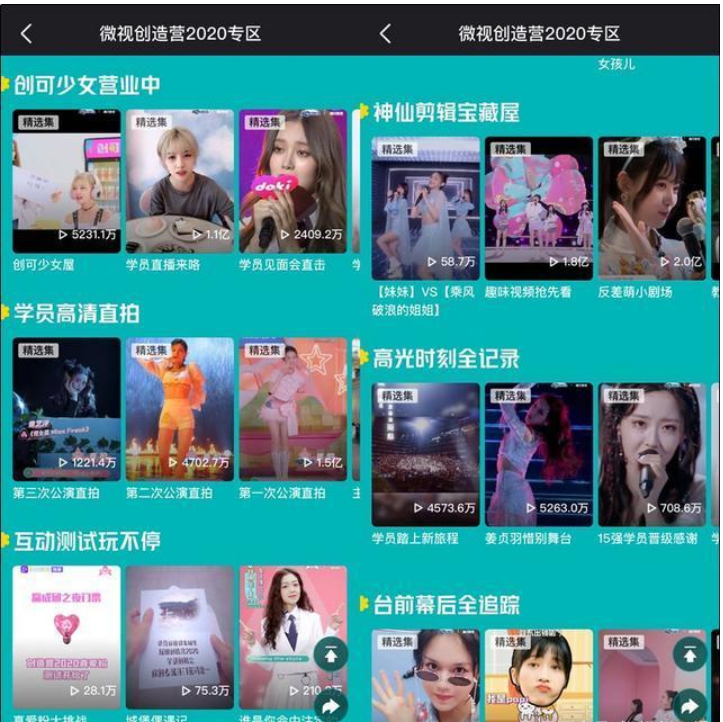723x722 pixels.
Task: Open the 第三次公演直拍 collection
Action: tap(66, 409)
